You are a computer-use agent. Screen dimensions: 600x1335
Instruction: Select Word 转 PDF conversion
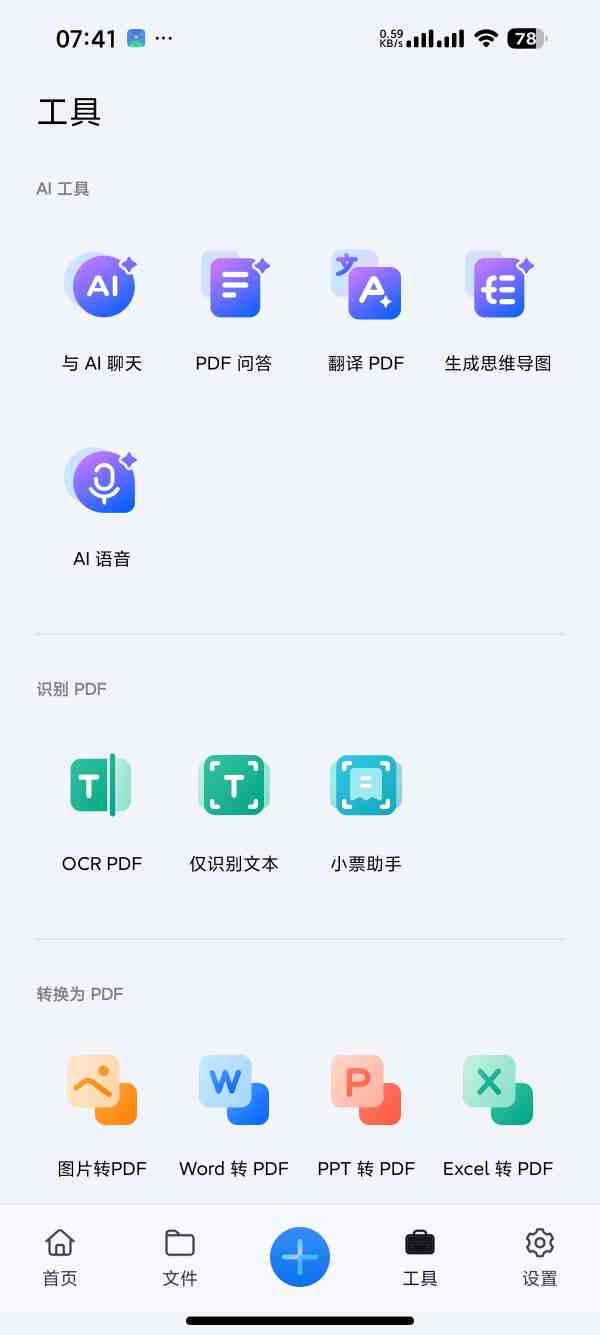233,1091
